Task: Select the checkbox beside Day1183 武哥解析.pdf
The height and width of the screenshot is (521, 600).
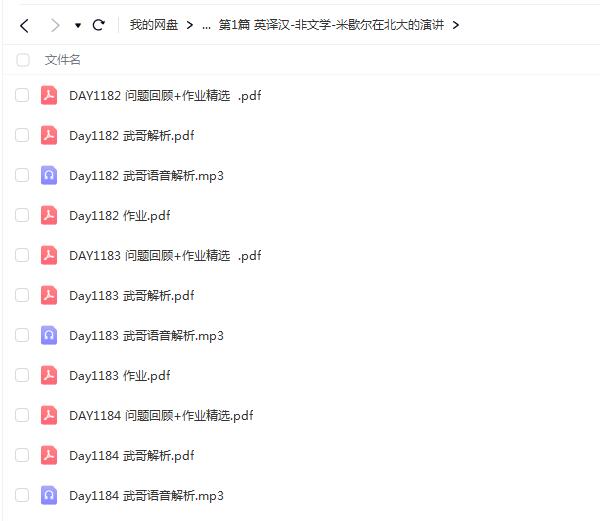Action: [23, 295]
